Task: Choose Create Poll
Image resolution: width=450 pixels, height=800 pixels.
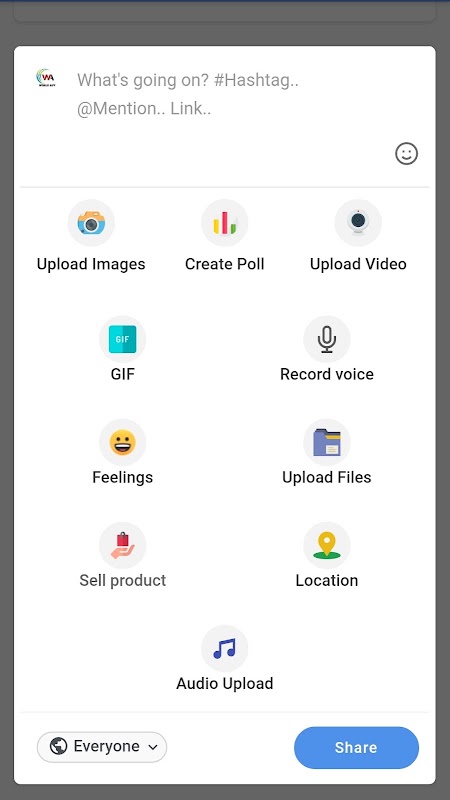Action: [224, 236]
